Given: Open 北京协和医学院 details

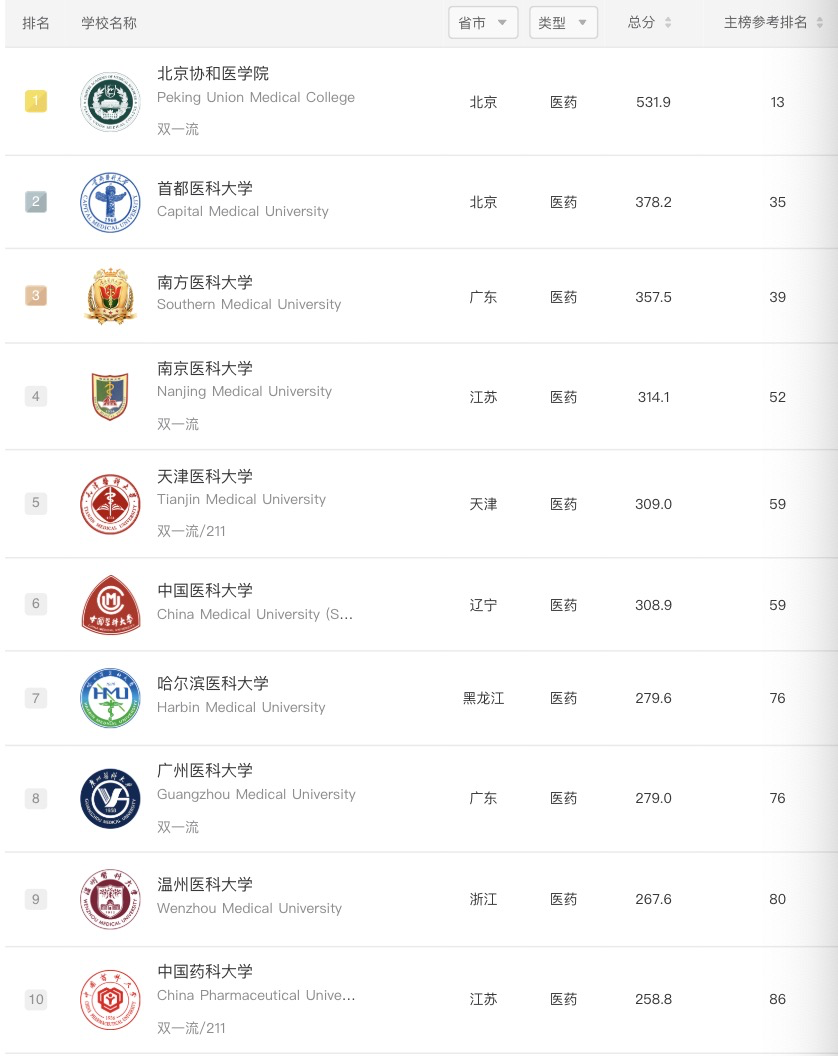Looking at the screenshot, I should point(213,74).
